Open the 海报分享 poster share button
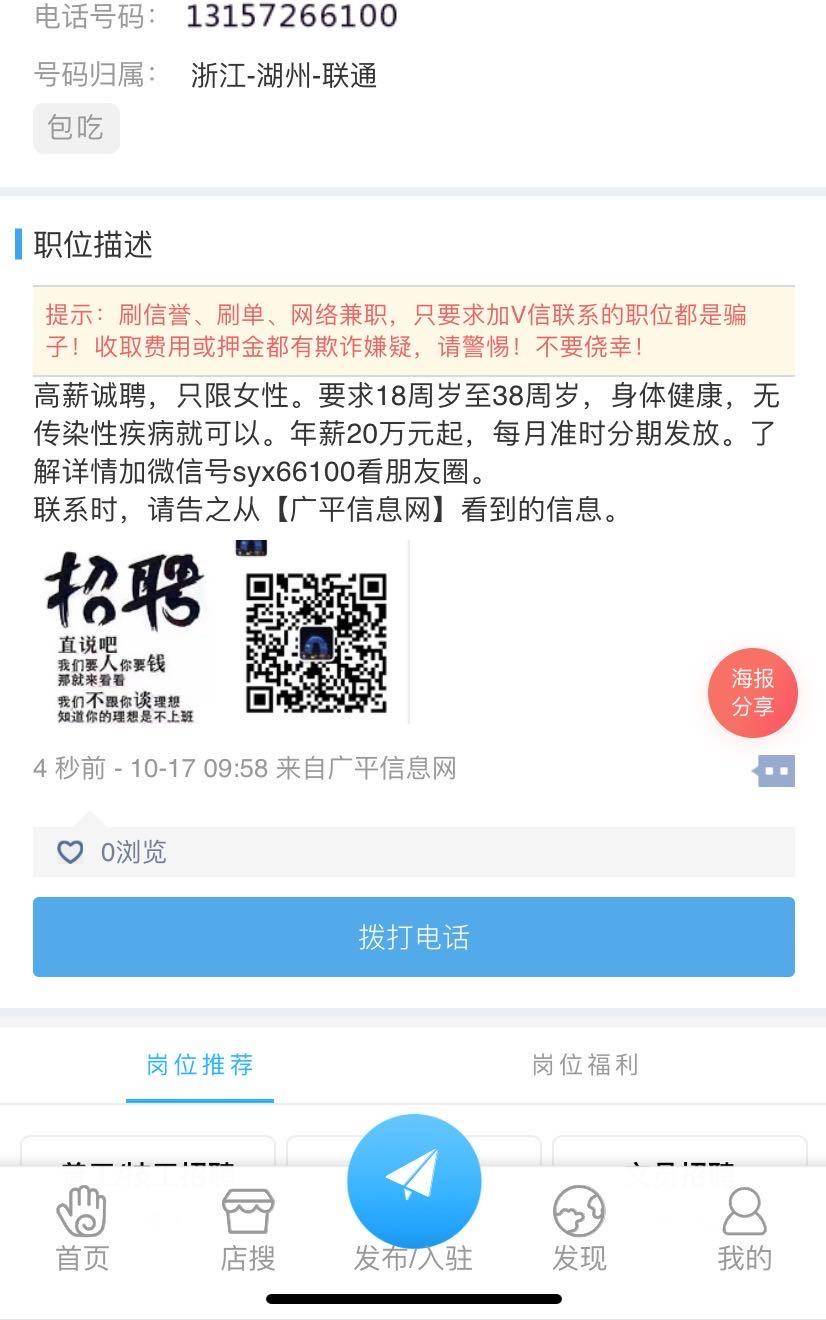This screenshot has width=826, height=1320. [x=752, y=693]
